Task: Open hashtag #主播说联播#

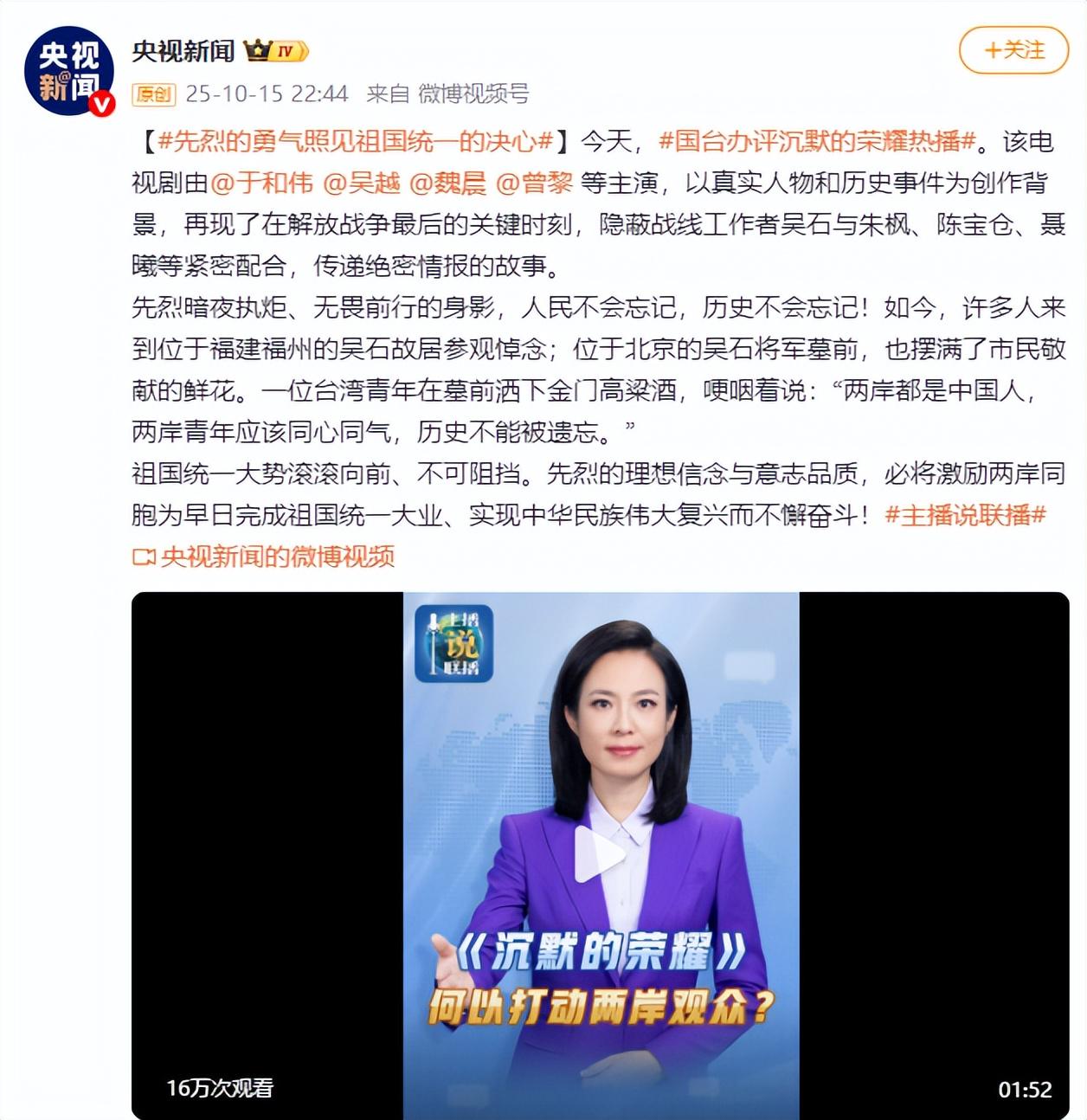Action: pyautogui.click(x=966, y=515)
